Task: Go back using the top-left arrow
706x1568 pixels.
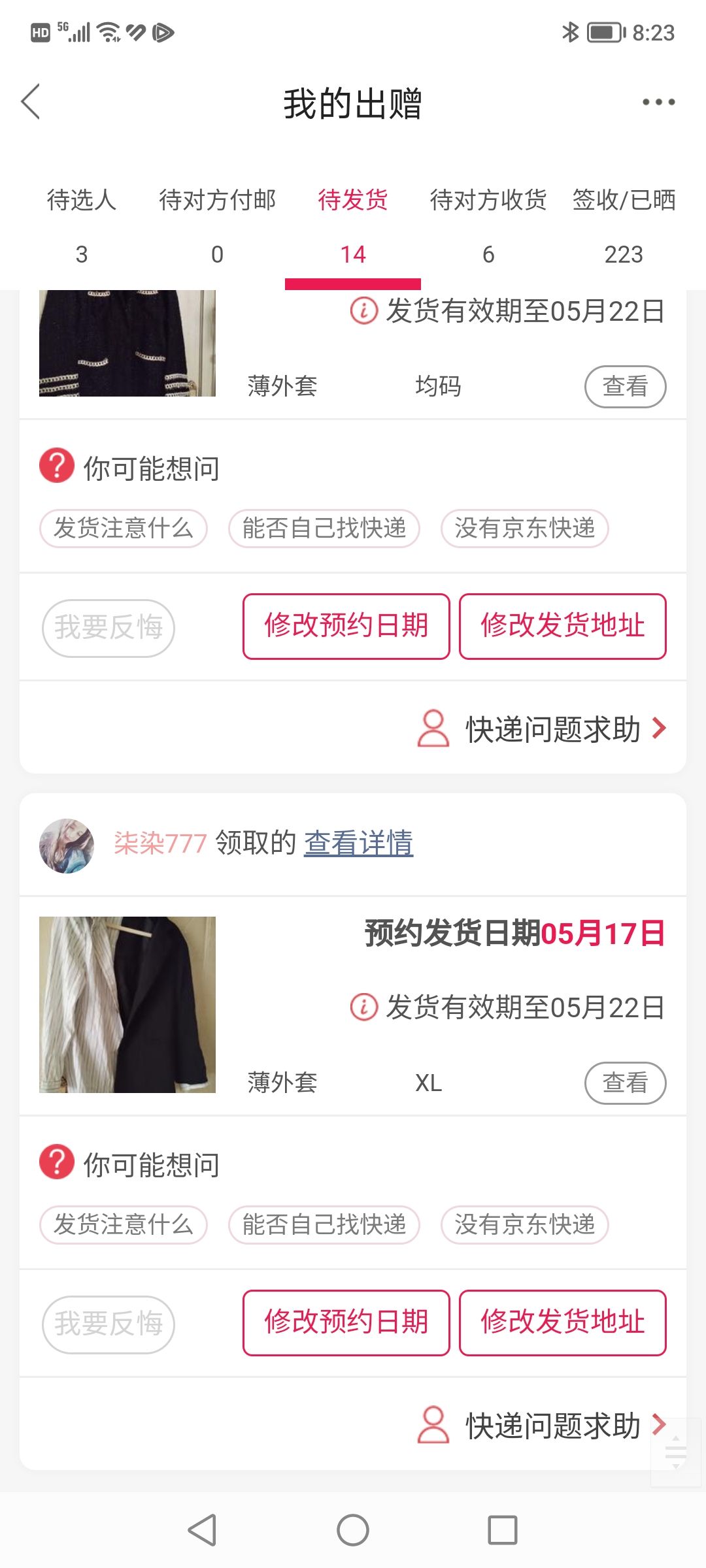Action: click(x=31, y=102)
